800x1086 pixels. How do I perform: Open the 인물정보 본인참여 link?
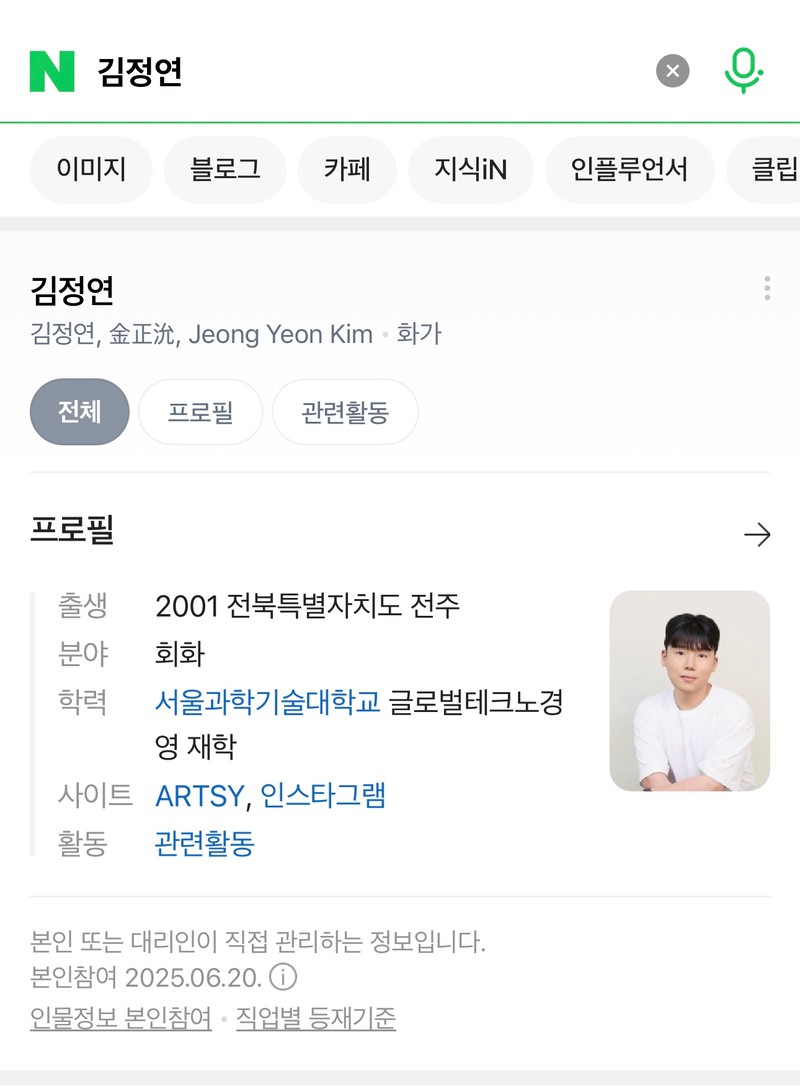[121, 1019]
